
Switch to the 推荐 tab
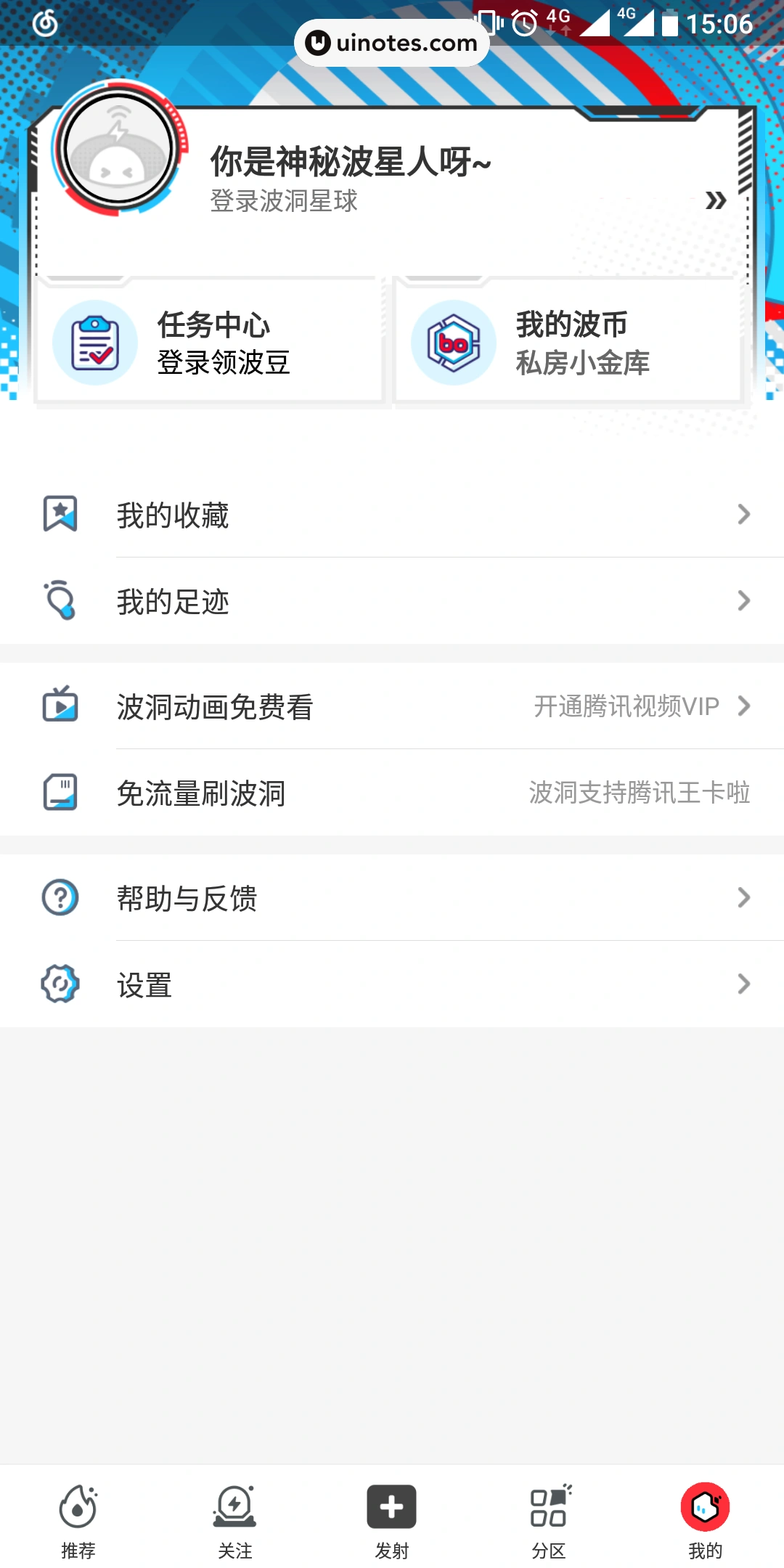pos(78,1521)
